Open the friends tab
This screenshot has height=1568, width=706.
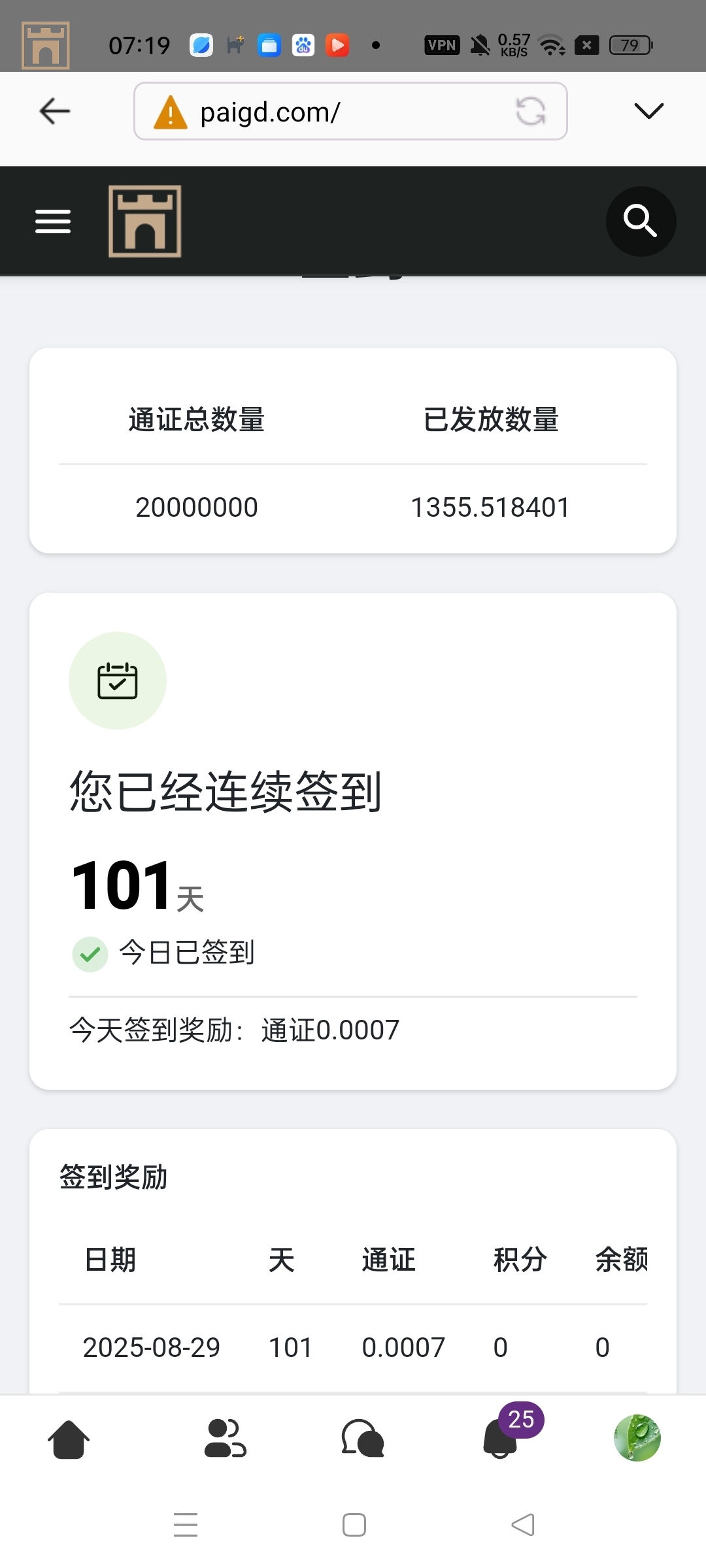pos(225,1439)
